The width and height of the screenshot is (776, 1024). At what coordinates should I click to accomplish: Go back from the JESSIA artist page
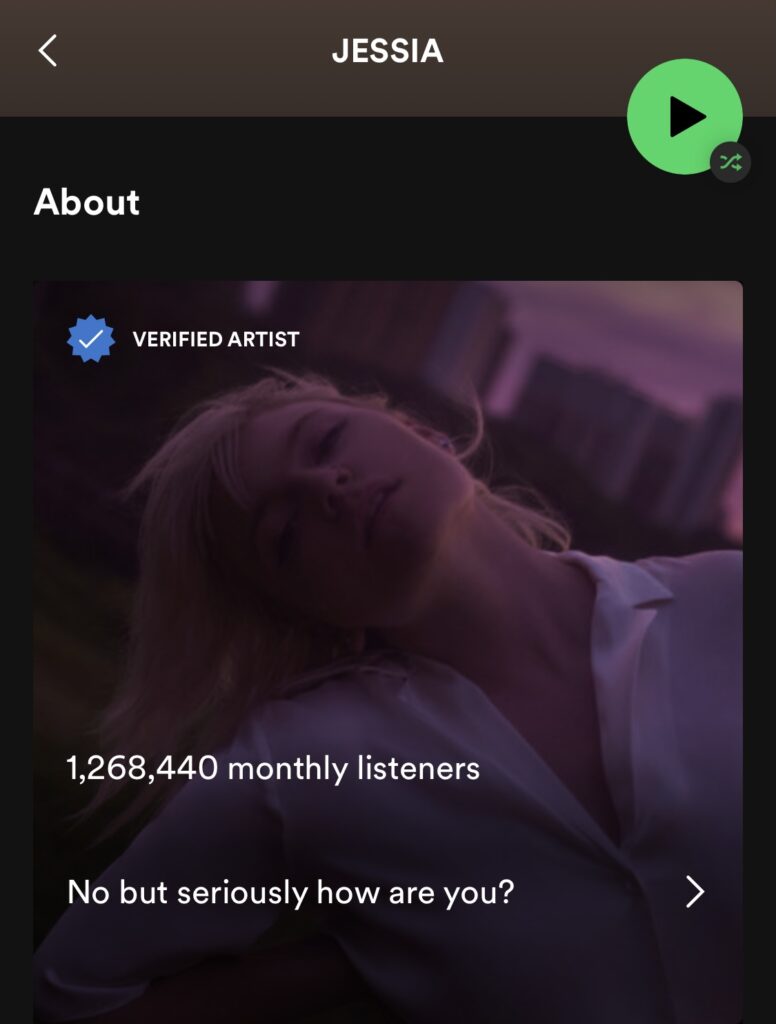(48, 51)
